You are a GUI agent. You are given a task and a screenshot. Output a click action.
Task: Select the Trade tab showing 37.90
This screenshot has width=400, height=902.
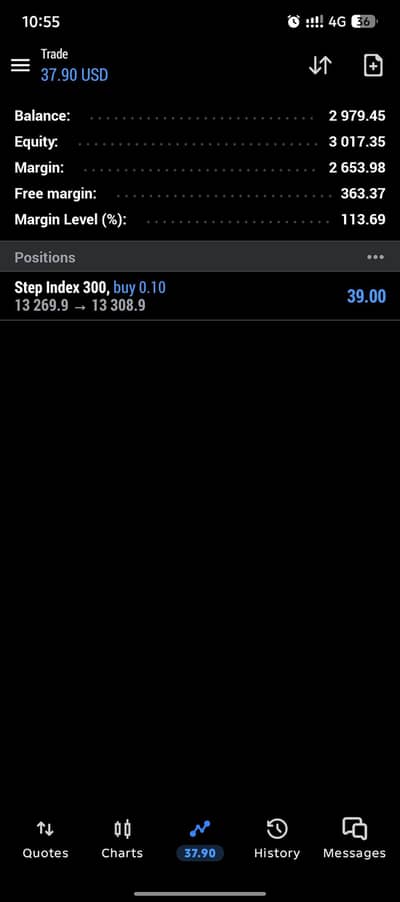[200, 840]
